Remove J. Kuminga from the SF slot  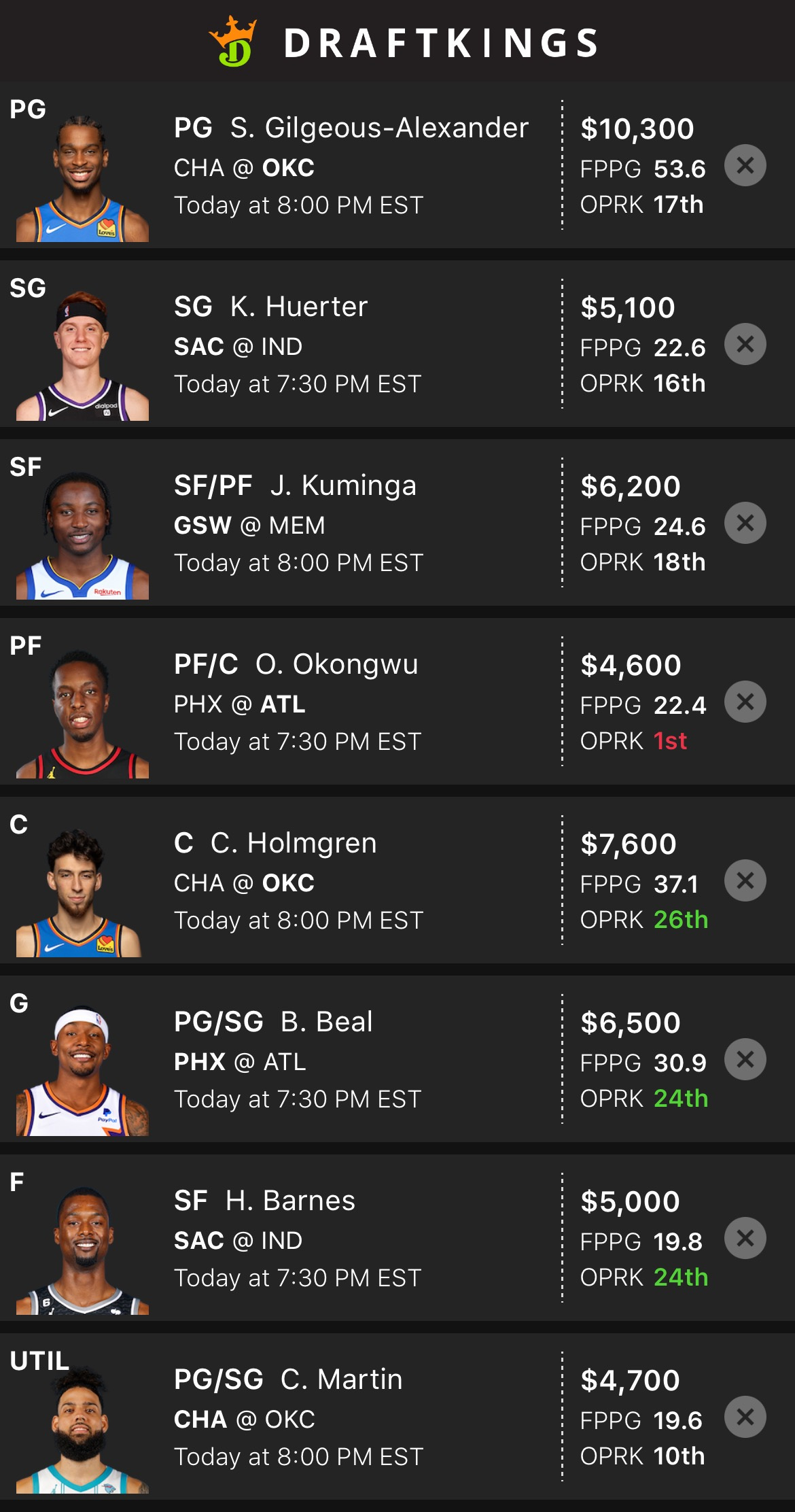[x=745, y=523]
